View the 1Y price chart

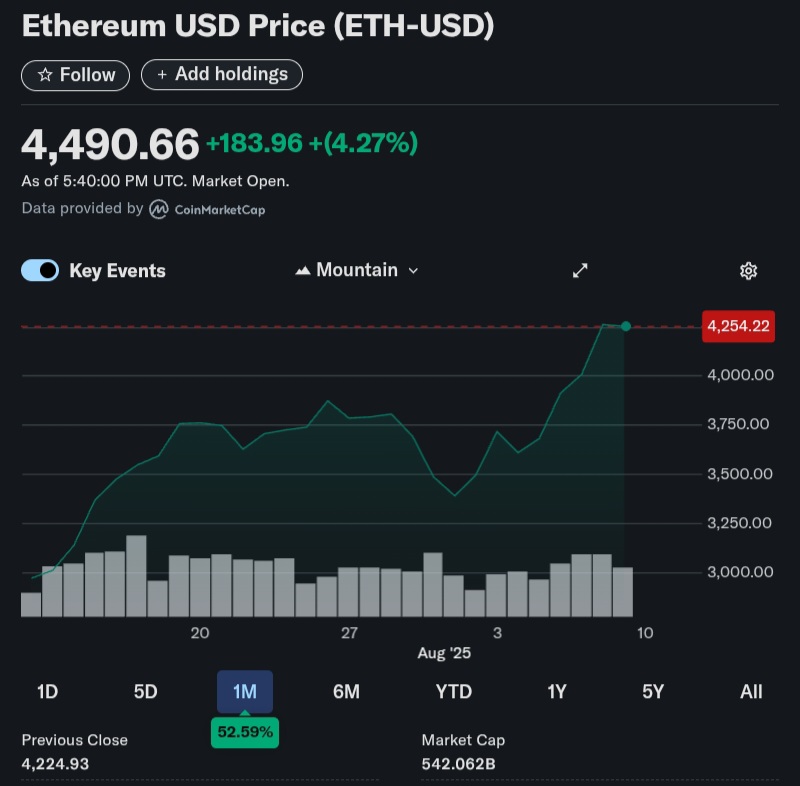point(557,692)
